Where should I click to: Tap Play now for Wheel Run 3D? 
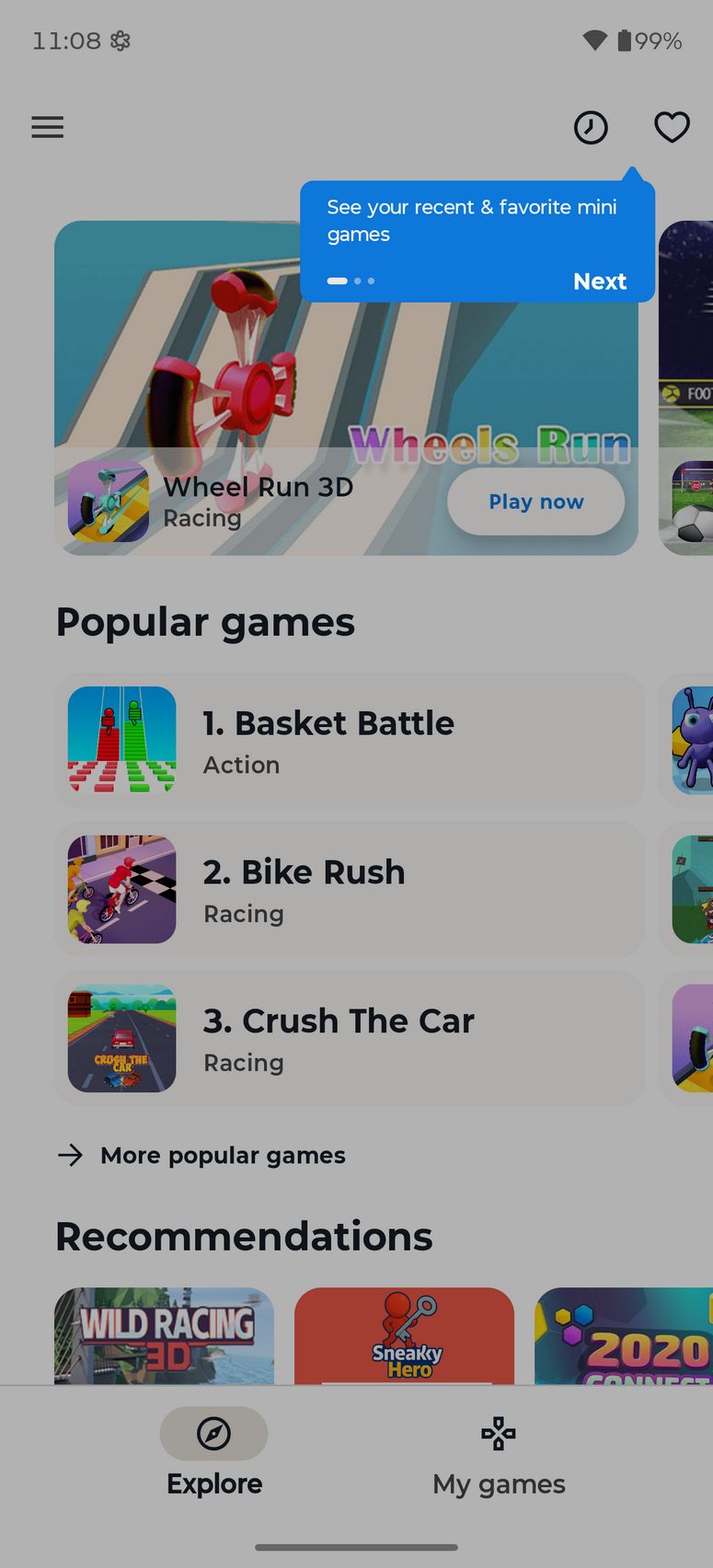pos(535,502)
